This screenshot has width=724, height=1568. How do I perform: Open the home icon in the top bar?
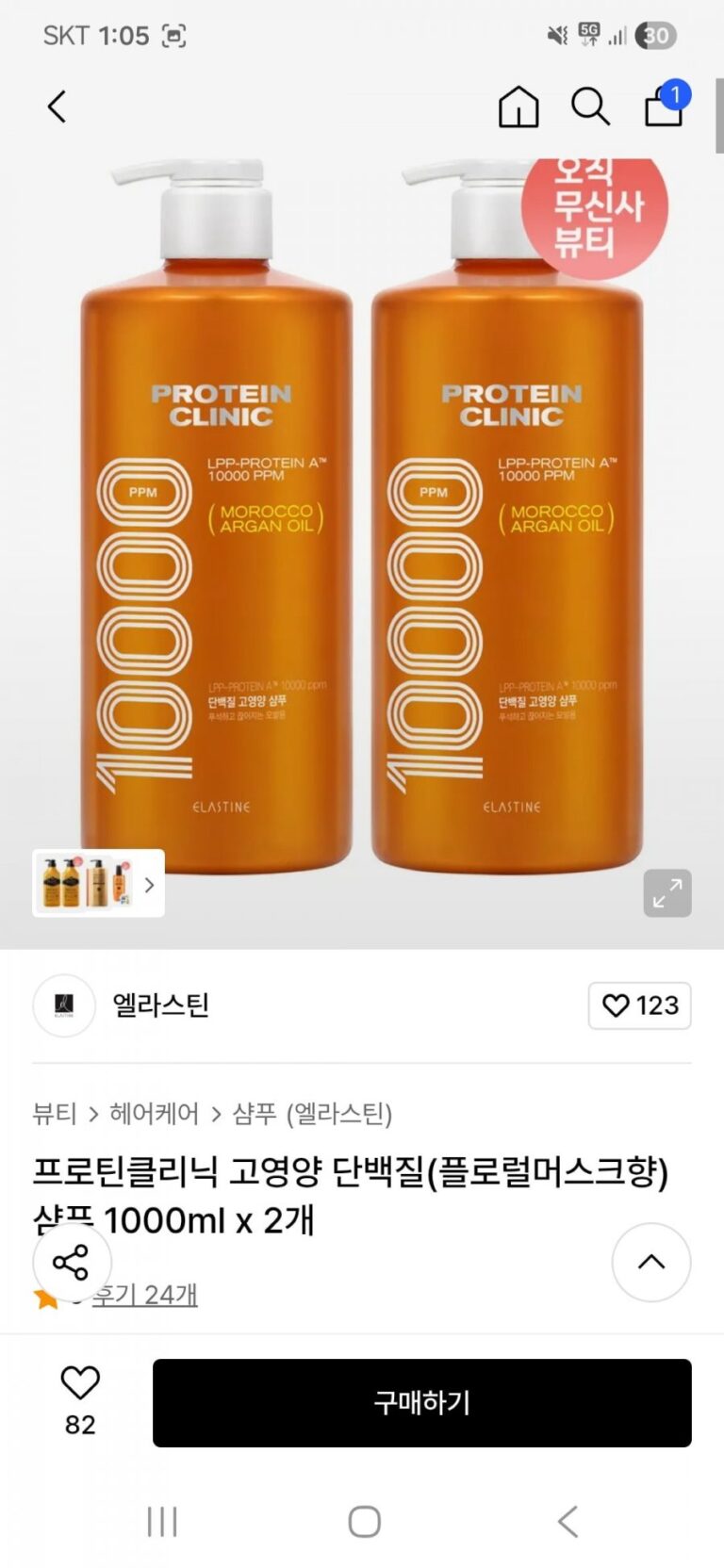coord(518,107)
